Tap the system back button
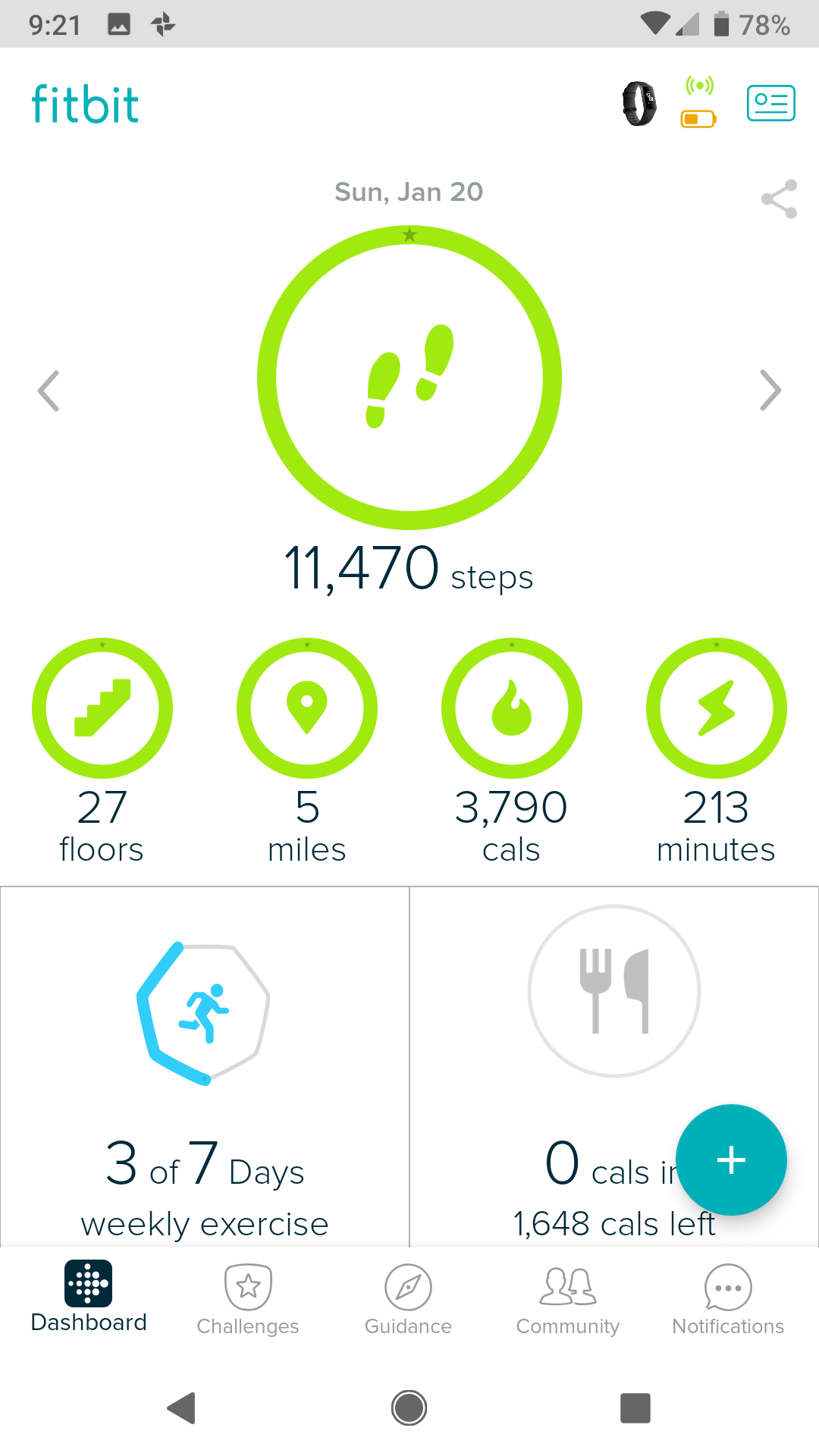This screenshot has height=1456, width=819. coord(182,1408)
